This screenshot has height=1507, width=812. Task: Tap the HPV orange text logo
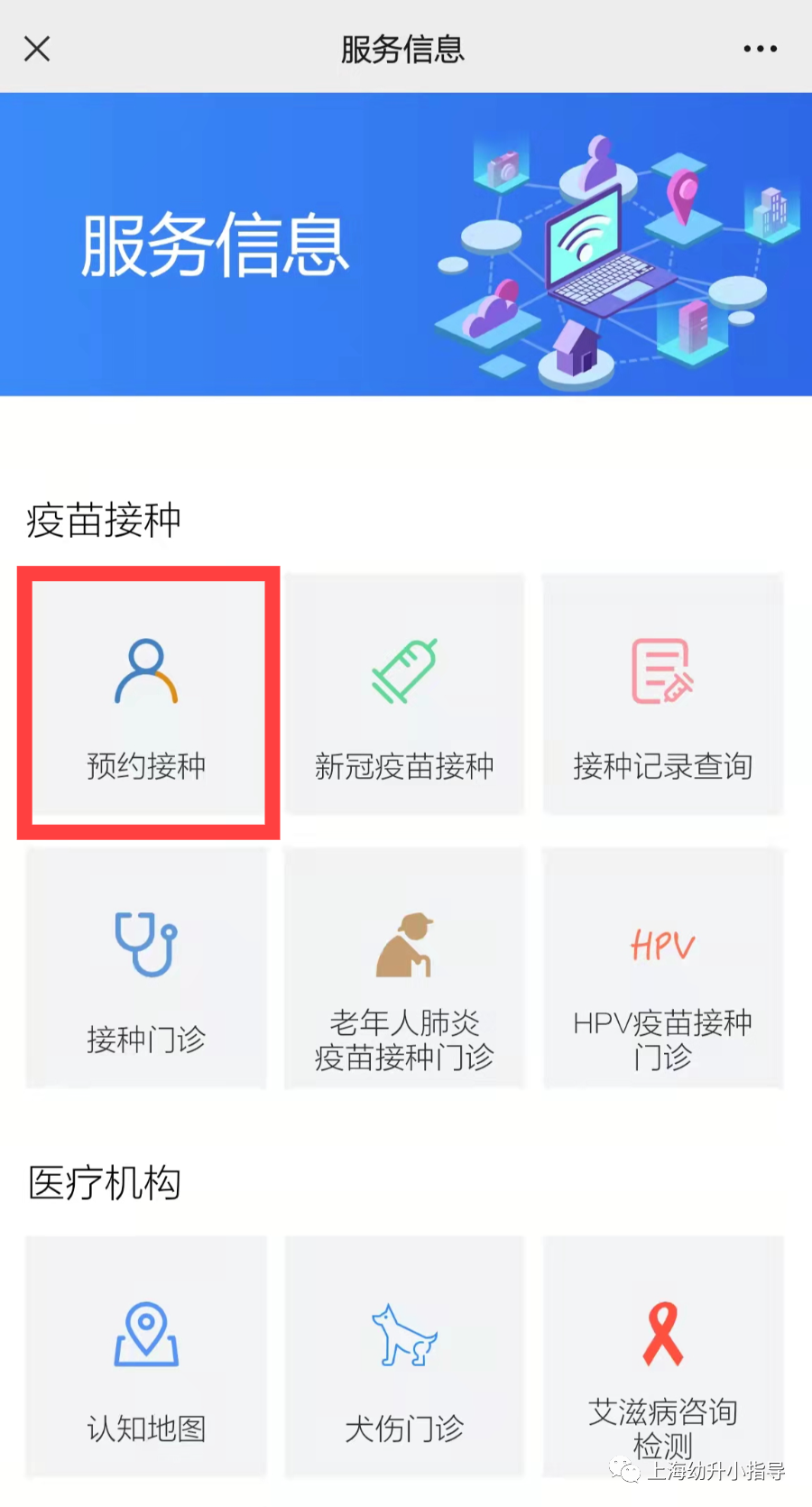point(663,946)
